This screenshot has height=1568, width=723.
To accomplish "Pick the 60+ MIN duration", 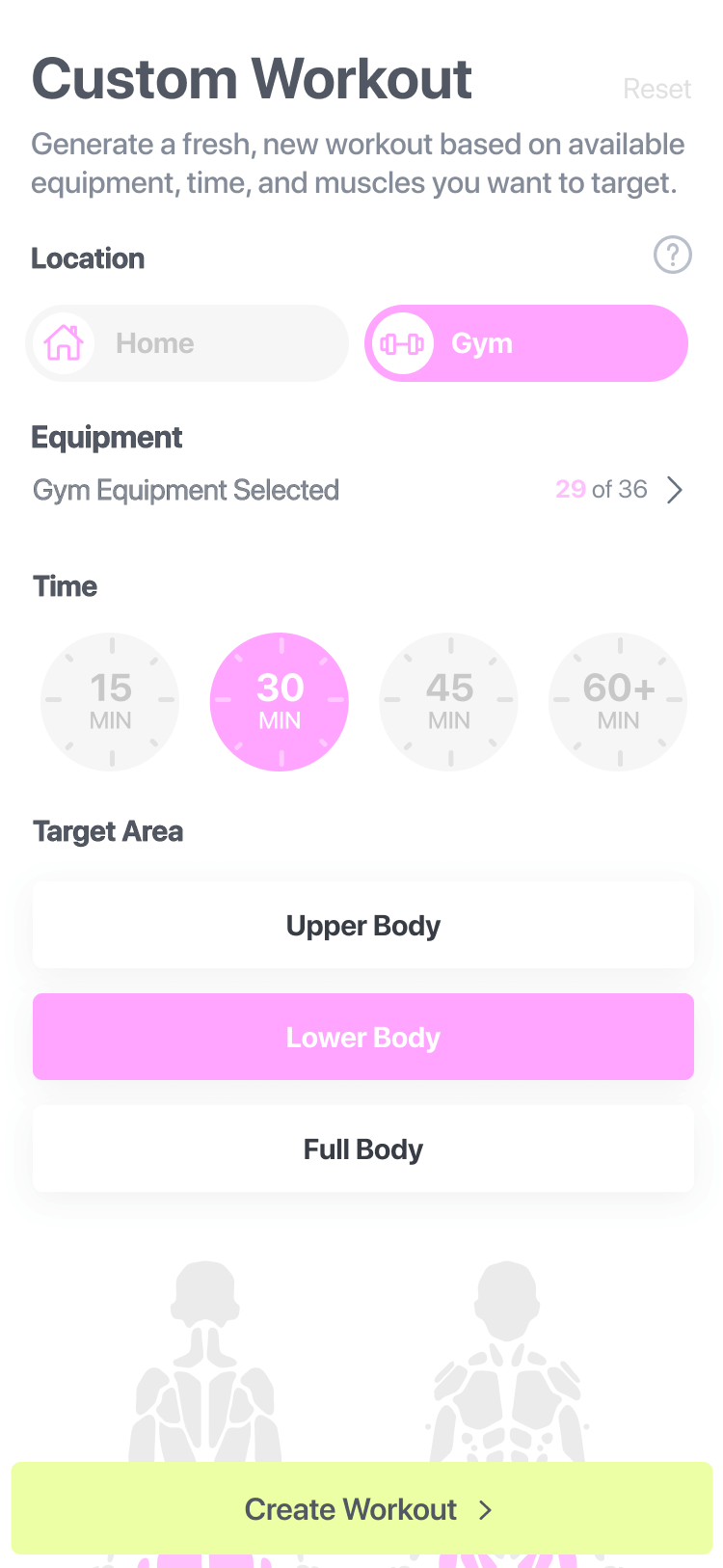I will point(618,701).
